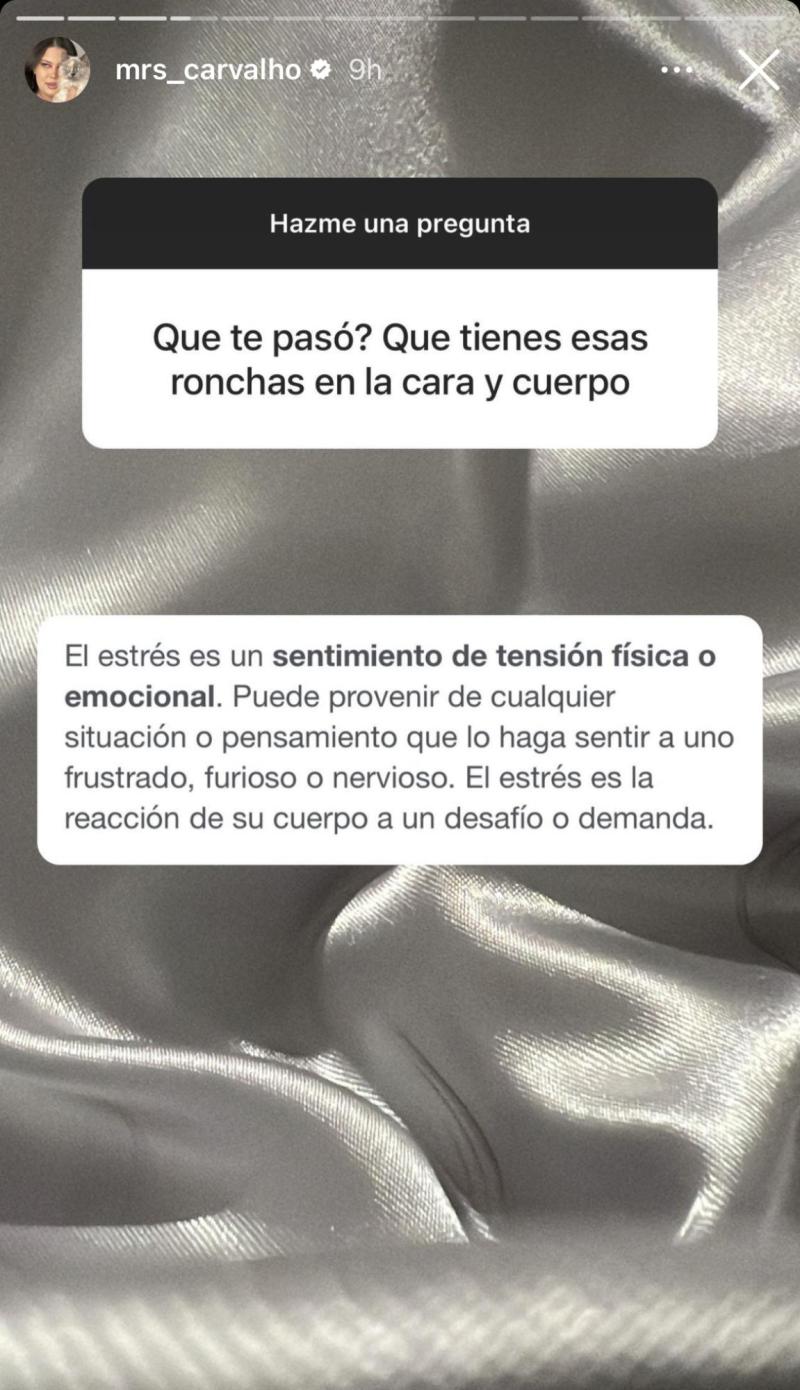This screenshot has height=1390, width=800.
Task: Click the dark question sticker header
Action: point(400,223)
